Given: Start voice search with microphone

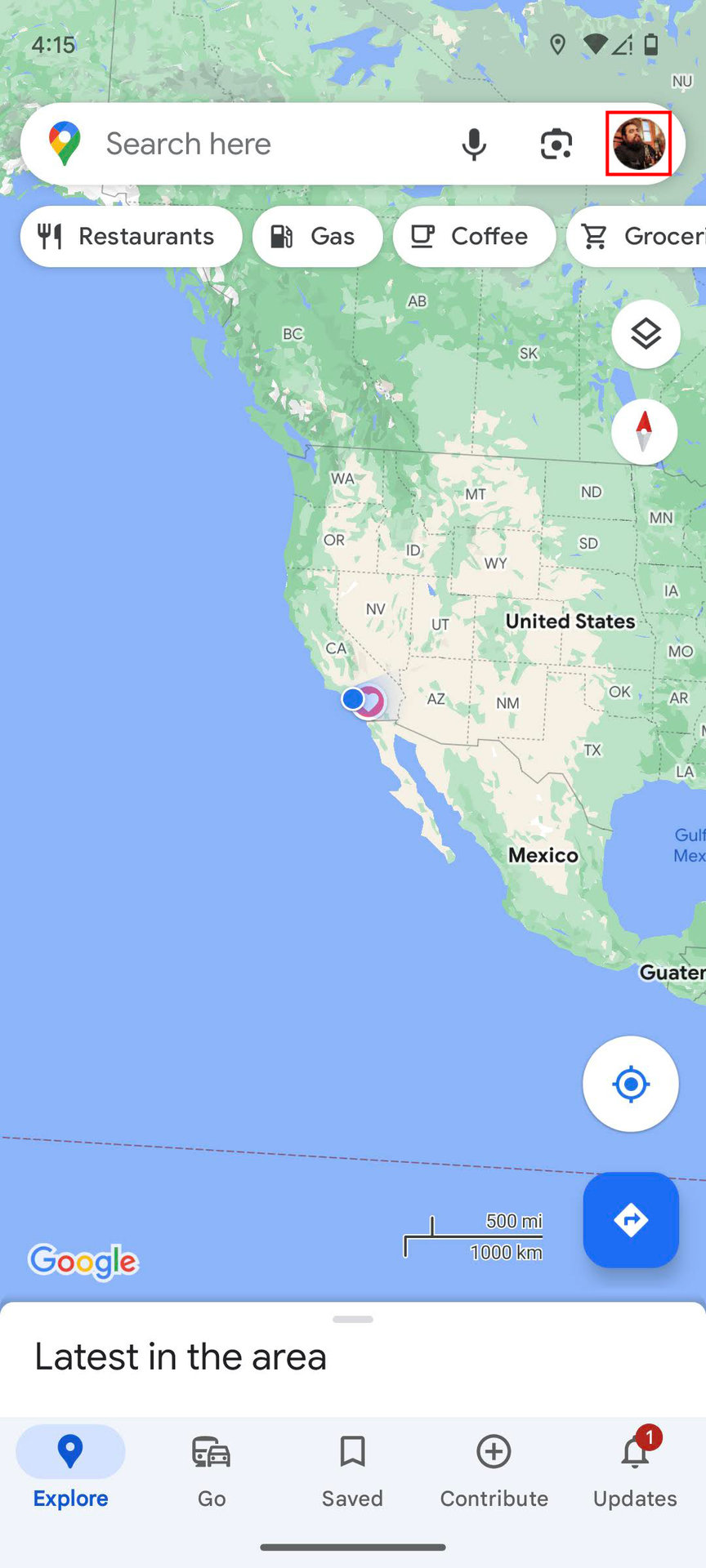Looking at the screenshot, I should [474, 144].
